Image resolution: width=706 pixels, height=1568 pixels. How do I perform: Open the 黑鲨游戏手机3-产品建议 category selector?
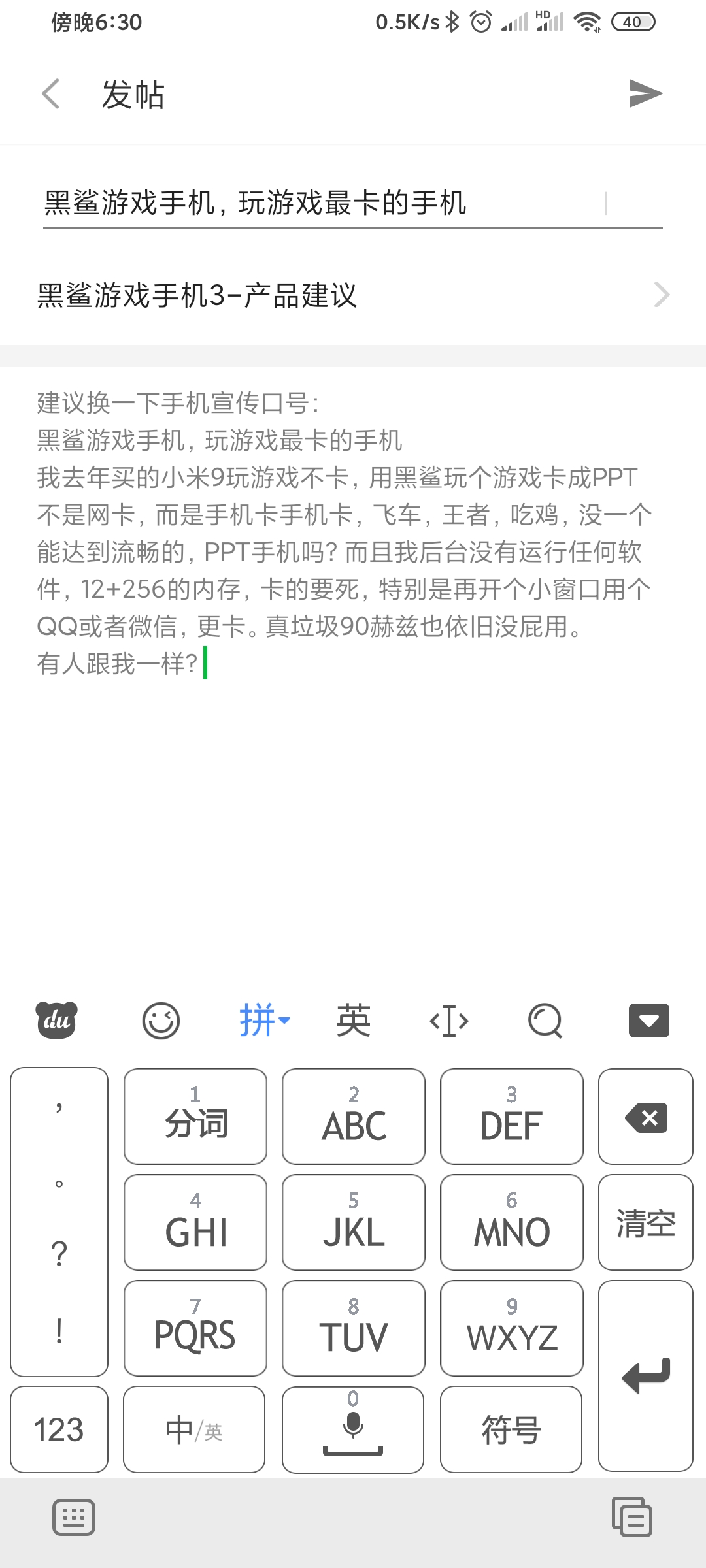pos(353,295)
